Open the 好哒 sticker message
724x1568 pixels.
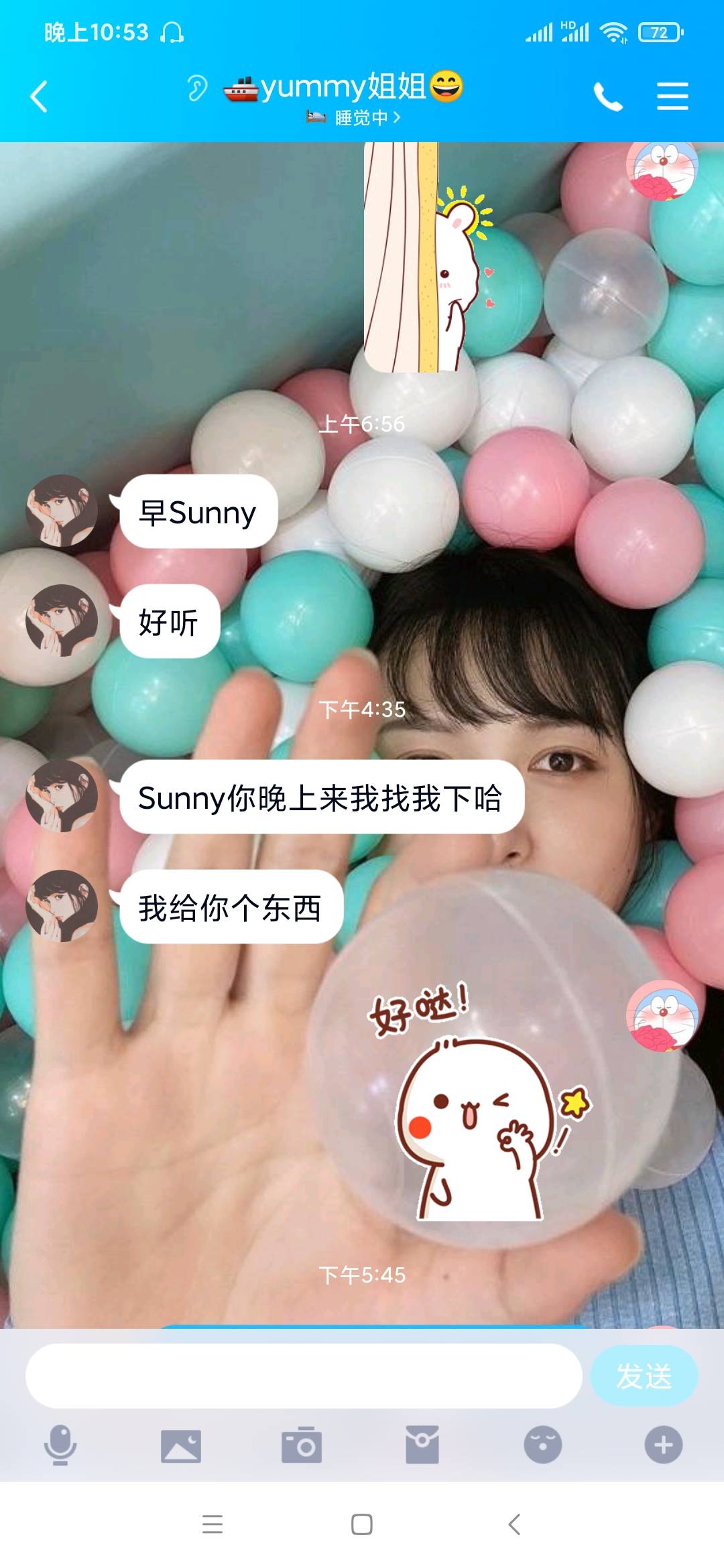(479, 1102)
